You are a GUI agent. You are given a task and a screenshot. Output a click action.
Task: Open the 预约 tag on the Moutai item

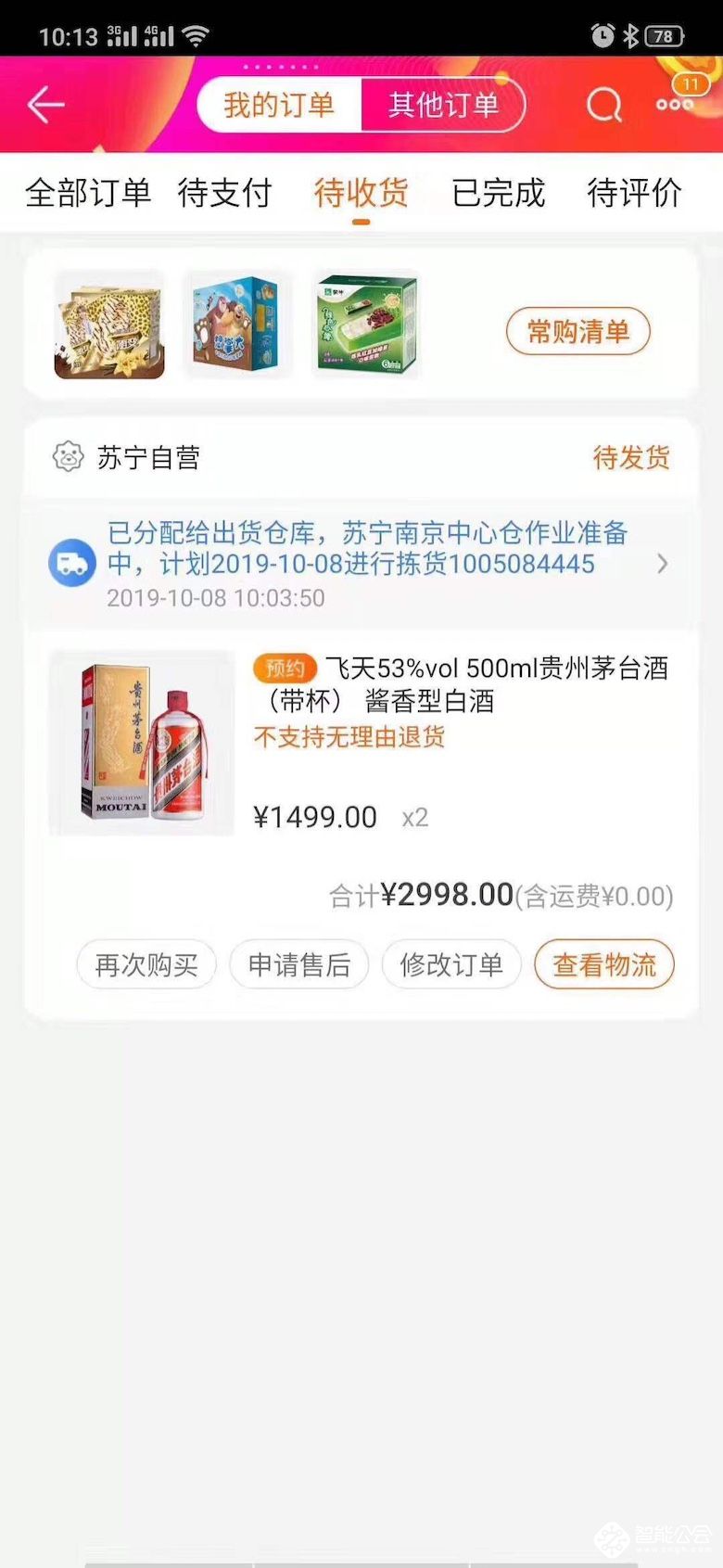coord(285,668)
